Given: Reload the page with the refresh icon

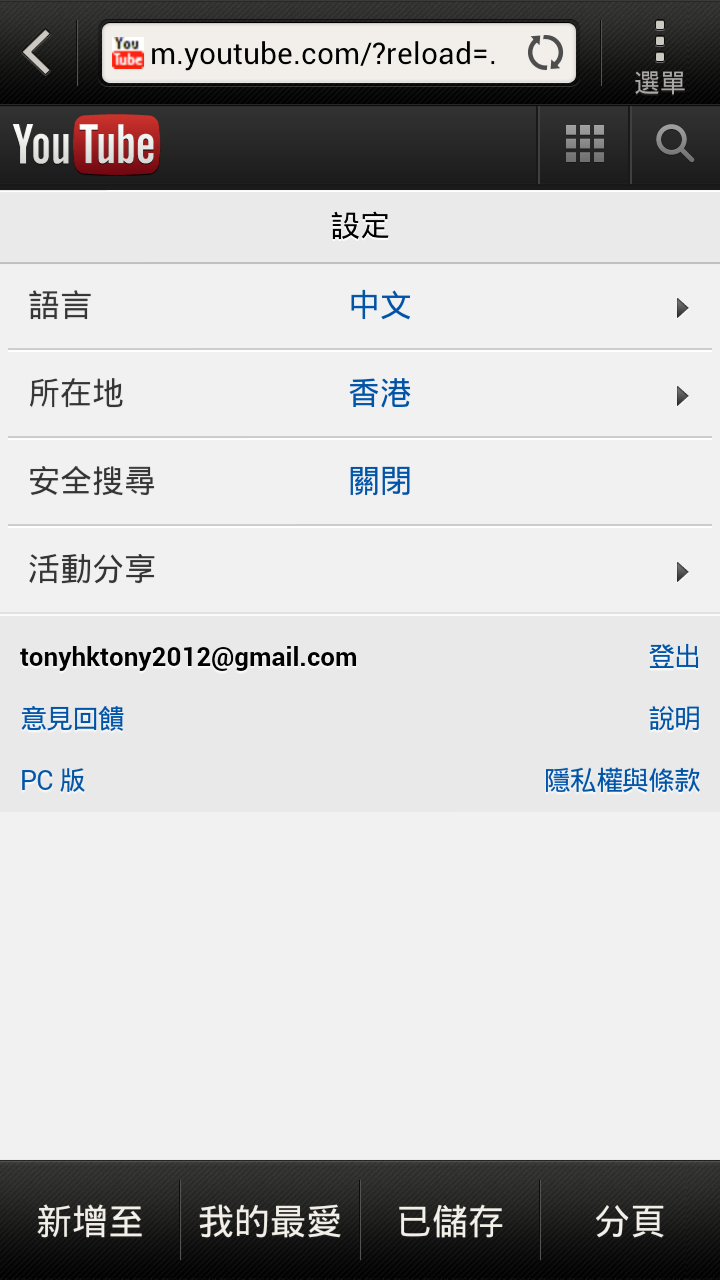Looking at the screenshot, I should click(x=545, y=53).
